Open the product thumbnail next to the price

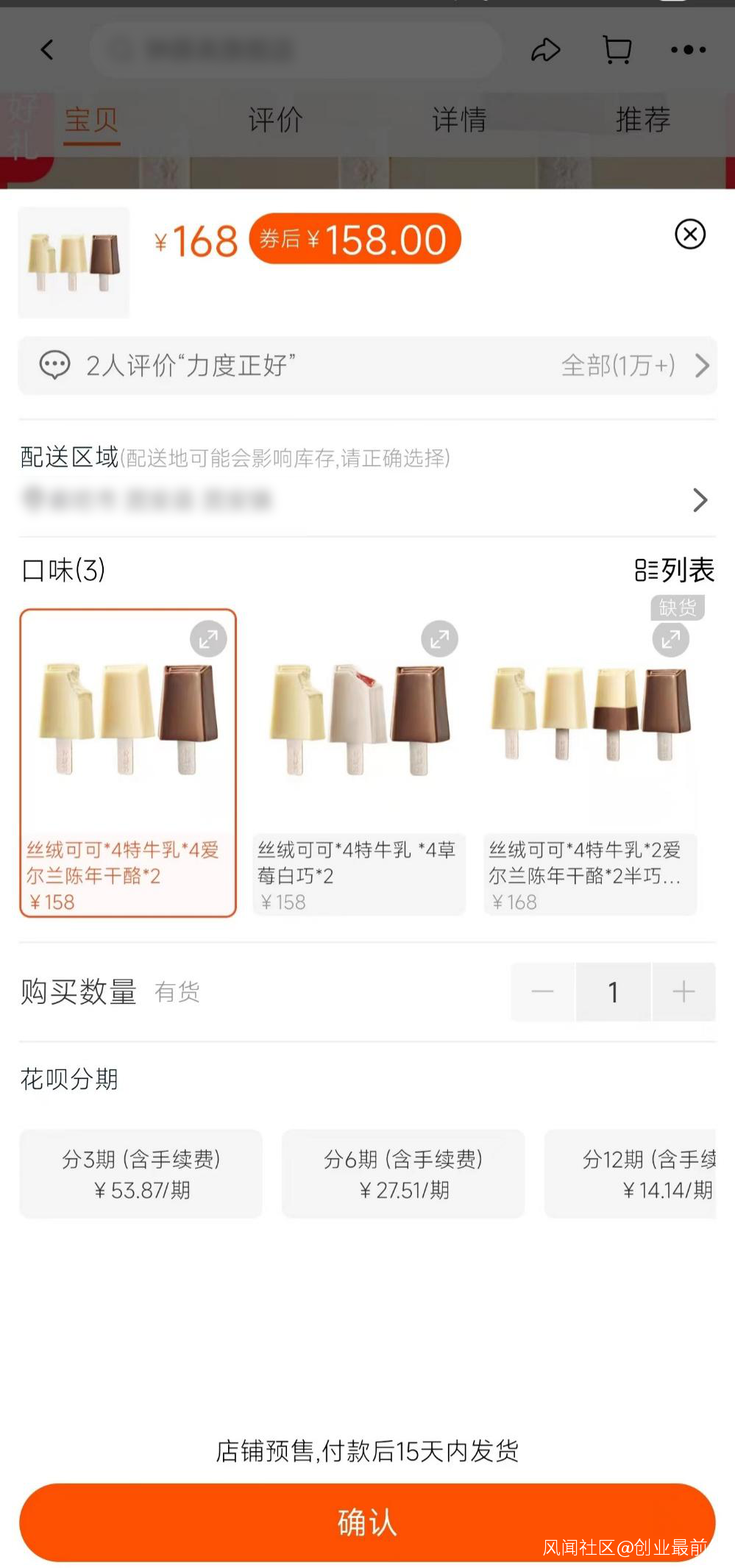pos(74,263)
